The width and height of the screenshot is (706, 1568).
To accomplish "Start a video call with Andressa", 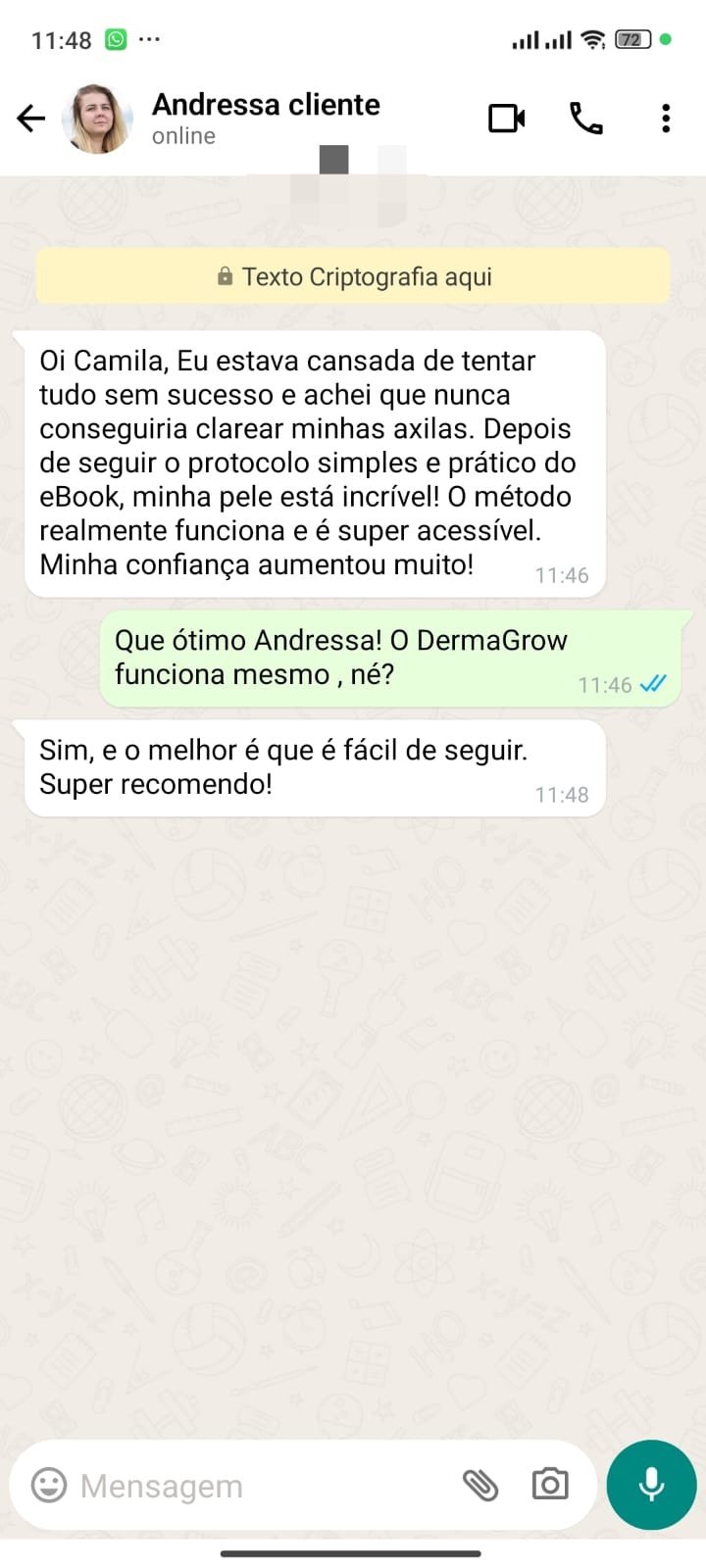I will pyautogui.click(x=506, y=118).
